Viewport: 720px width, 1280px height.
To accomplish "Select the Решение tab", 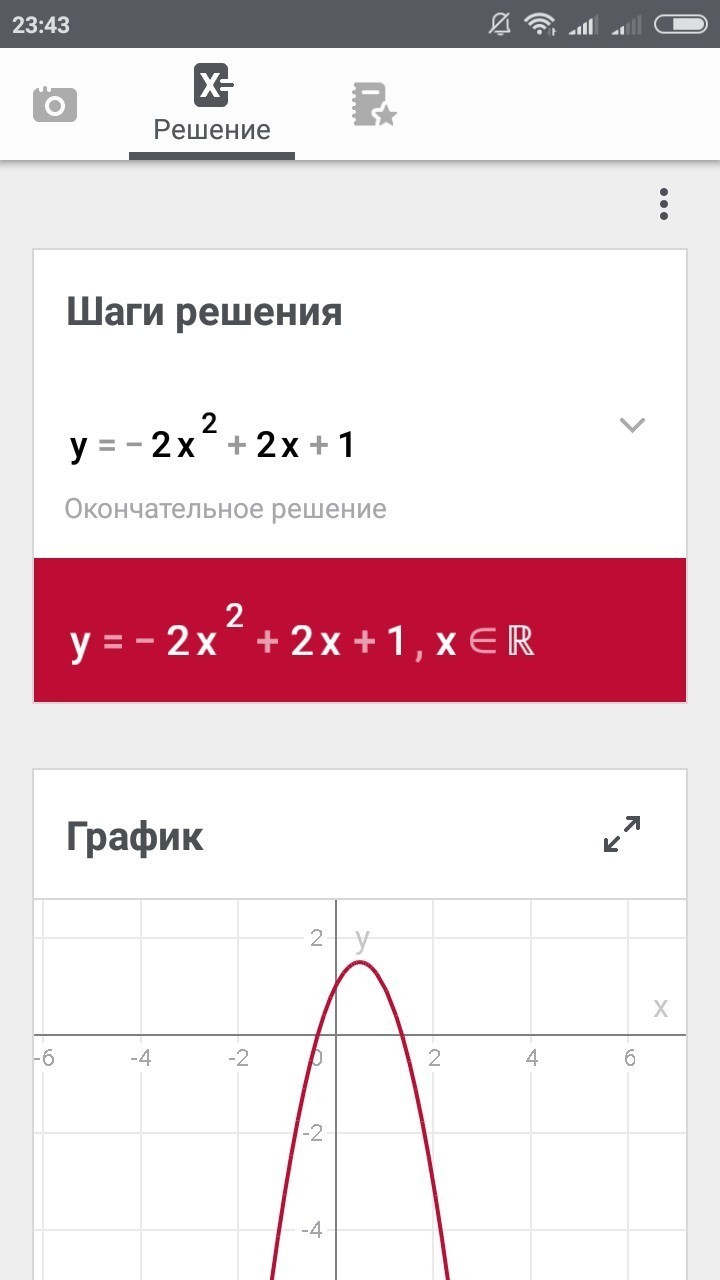I will (212, 106).
